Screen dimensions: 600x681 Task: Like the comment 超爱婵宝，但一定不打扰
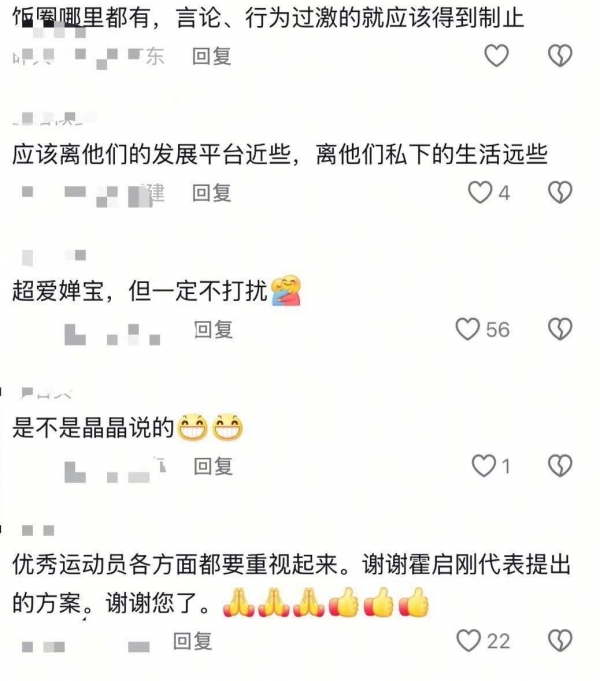click(468, 328)
